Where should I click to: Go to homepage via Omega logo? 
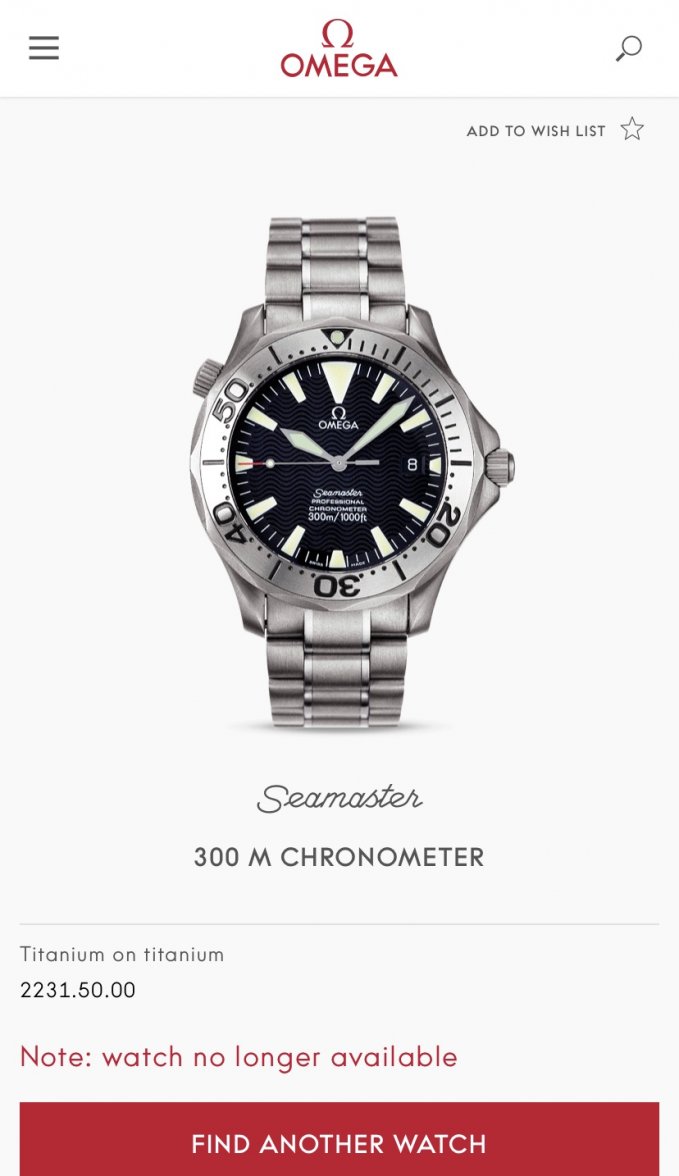[x=339, y=49]
